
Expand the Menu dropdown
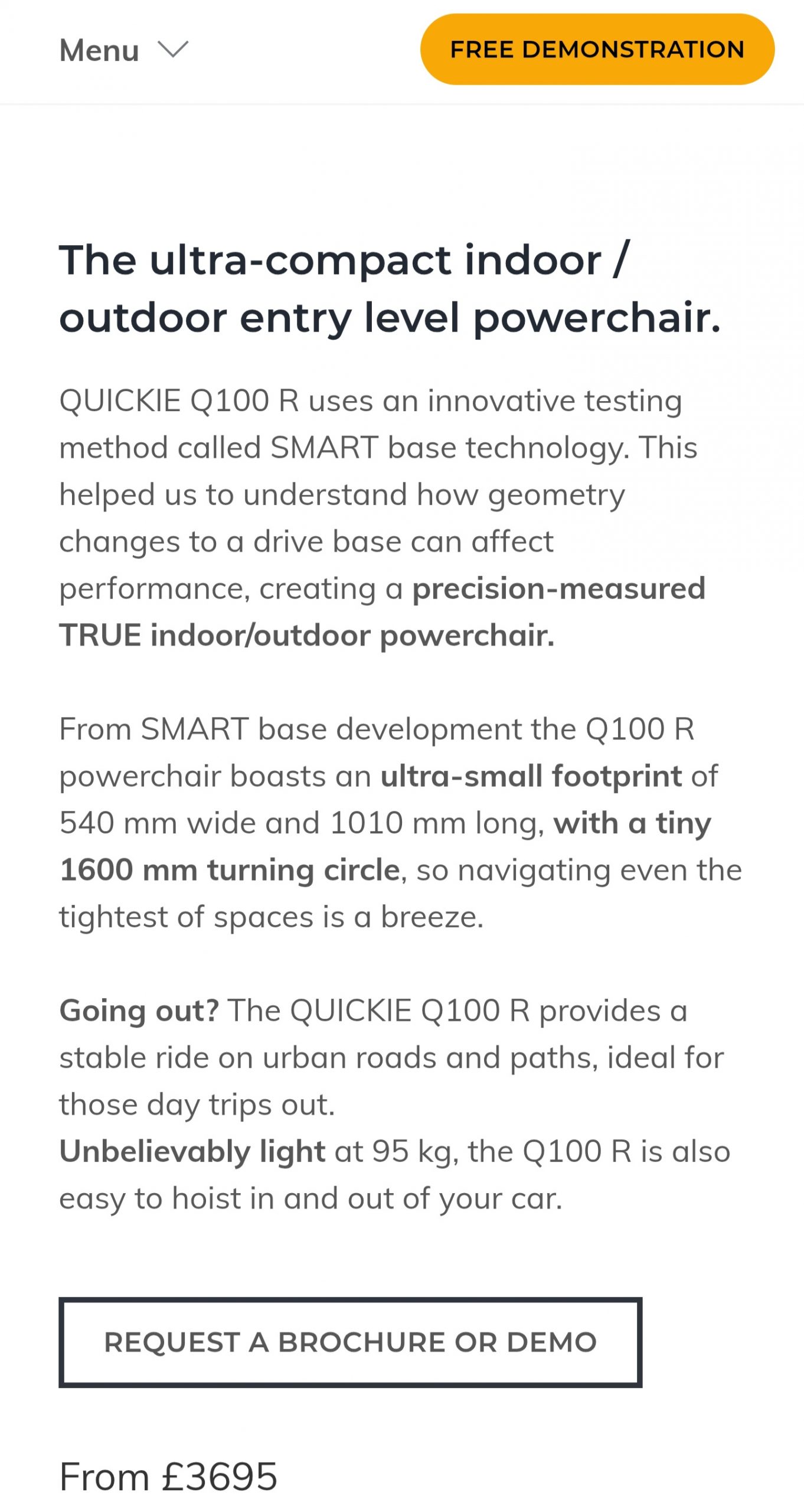pos(124,50)
